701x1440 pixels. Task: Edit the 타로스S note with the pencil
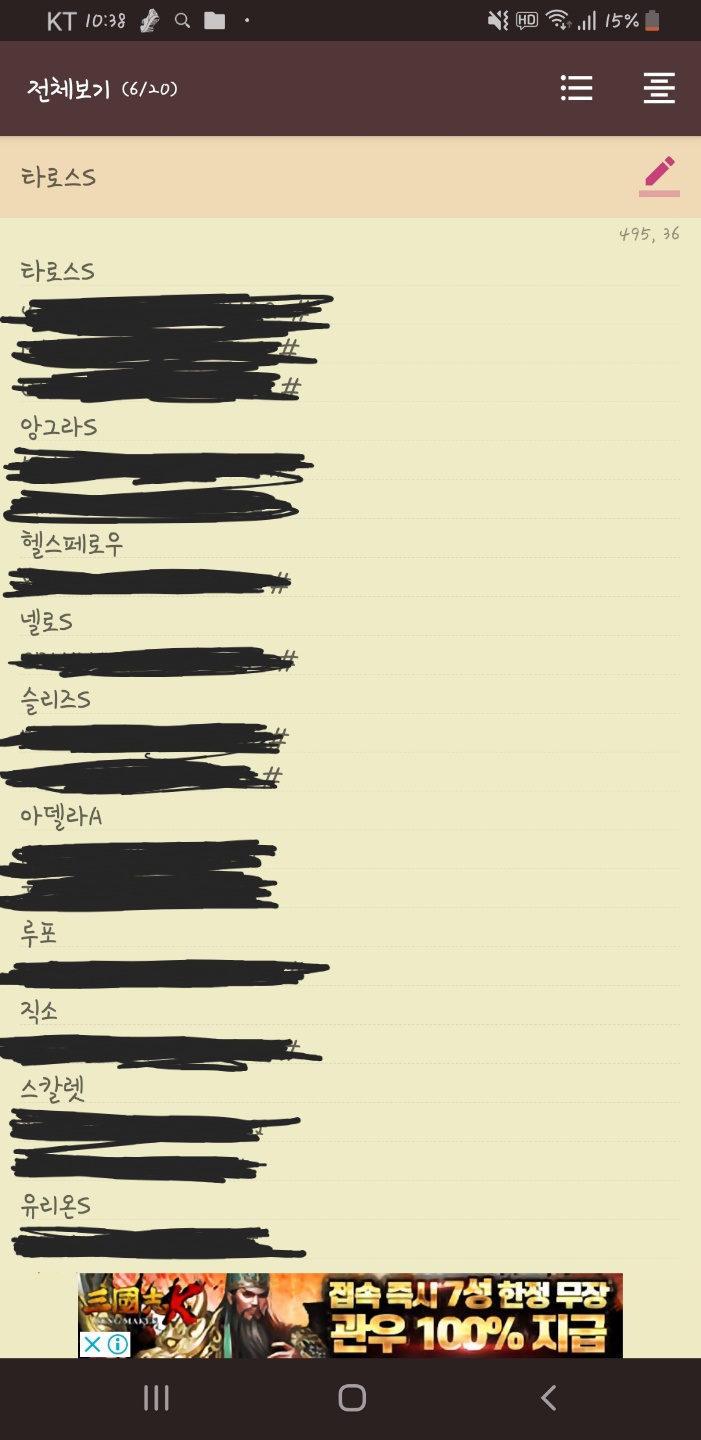tap(659, 175)
